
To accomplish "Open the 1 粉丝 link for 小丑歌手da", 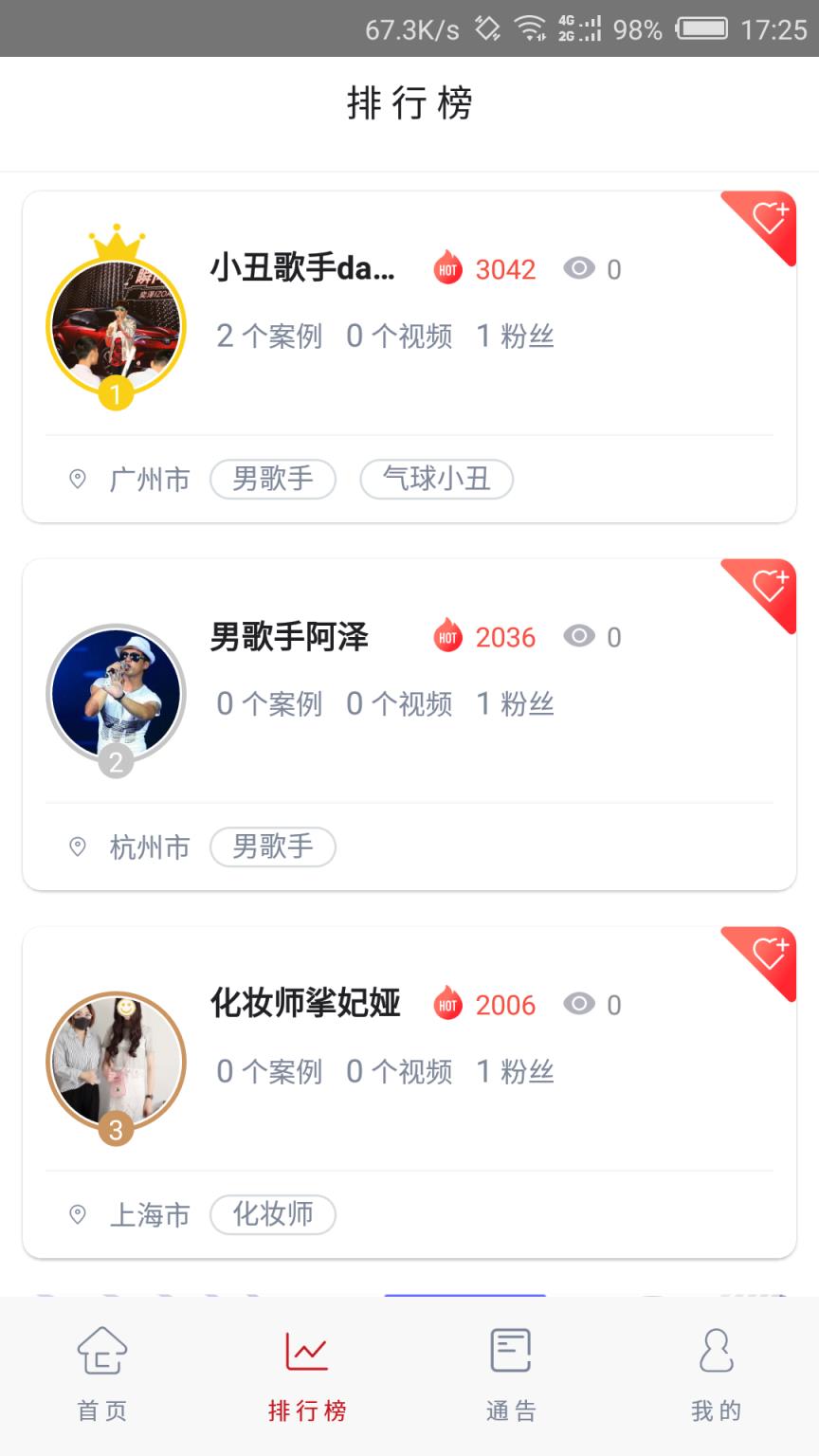I will (x=515, y=337).
